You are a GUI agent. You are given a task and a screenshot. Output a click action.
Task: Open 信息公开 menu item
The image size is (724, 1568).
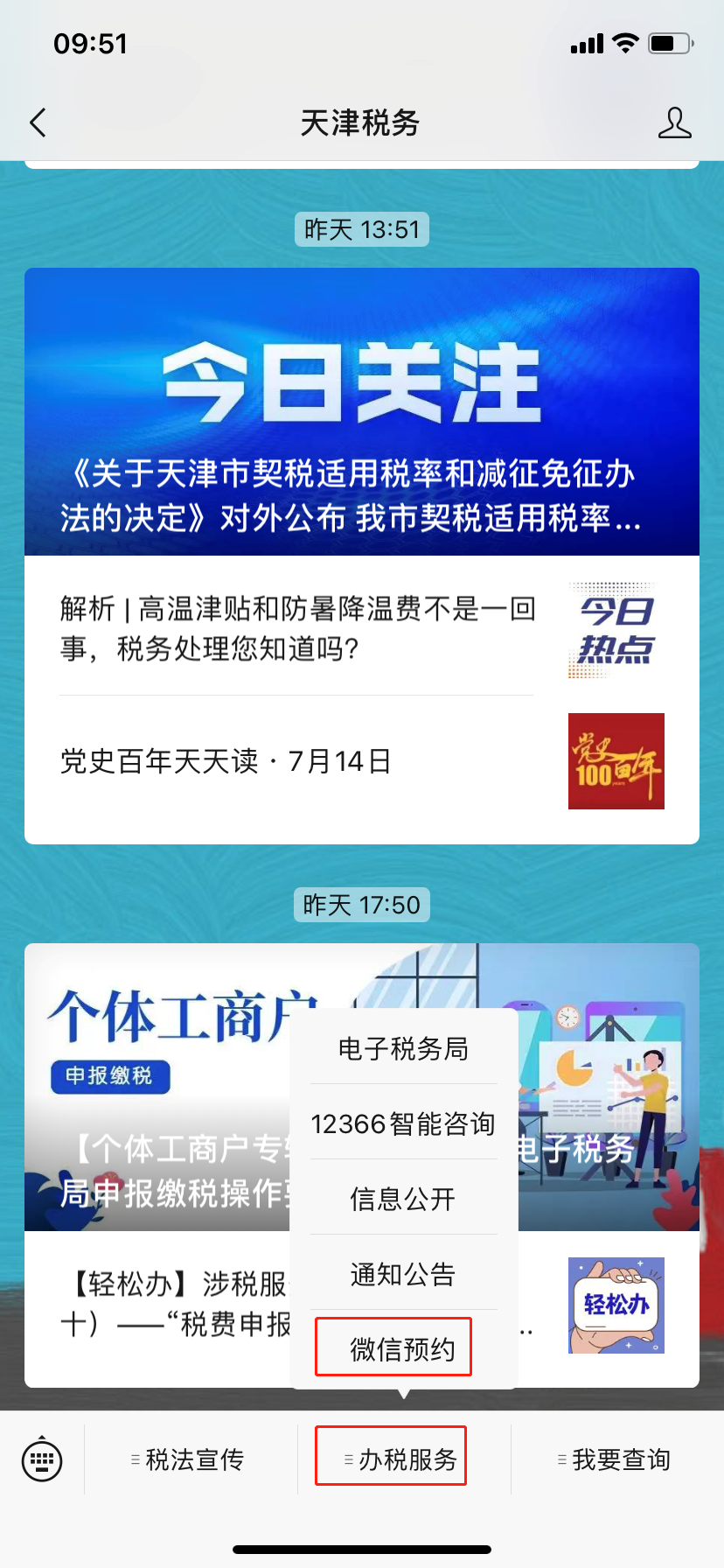[x=403, y=1199]
